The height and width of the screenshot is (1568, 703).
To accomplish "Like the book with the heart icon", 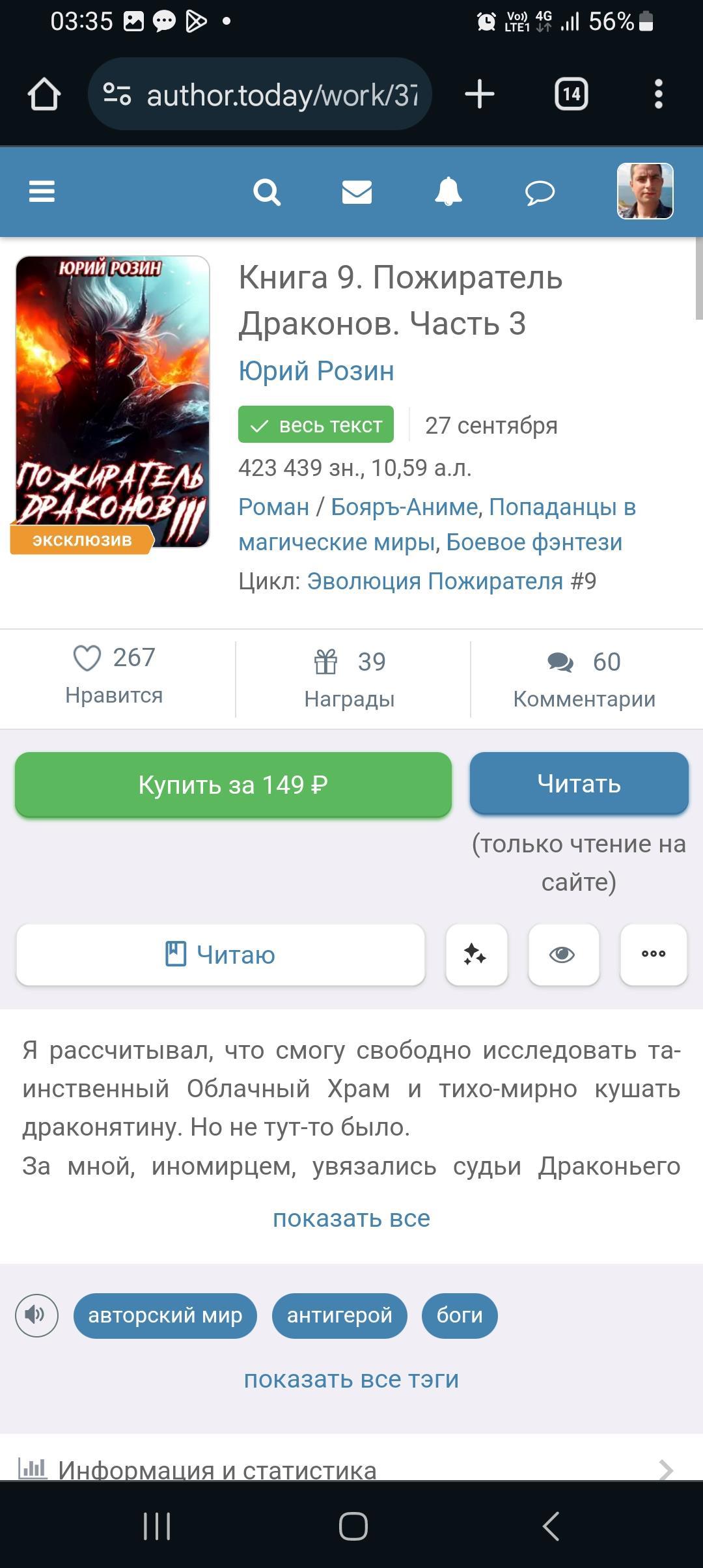I will coord(87,658).
